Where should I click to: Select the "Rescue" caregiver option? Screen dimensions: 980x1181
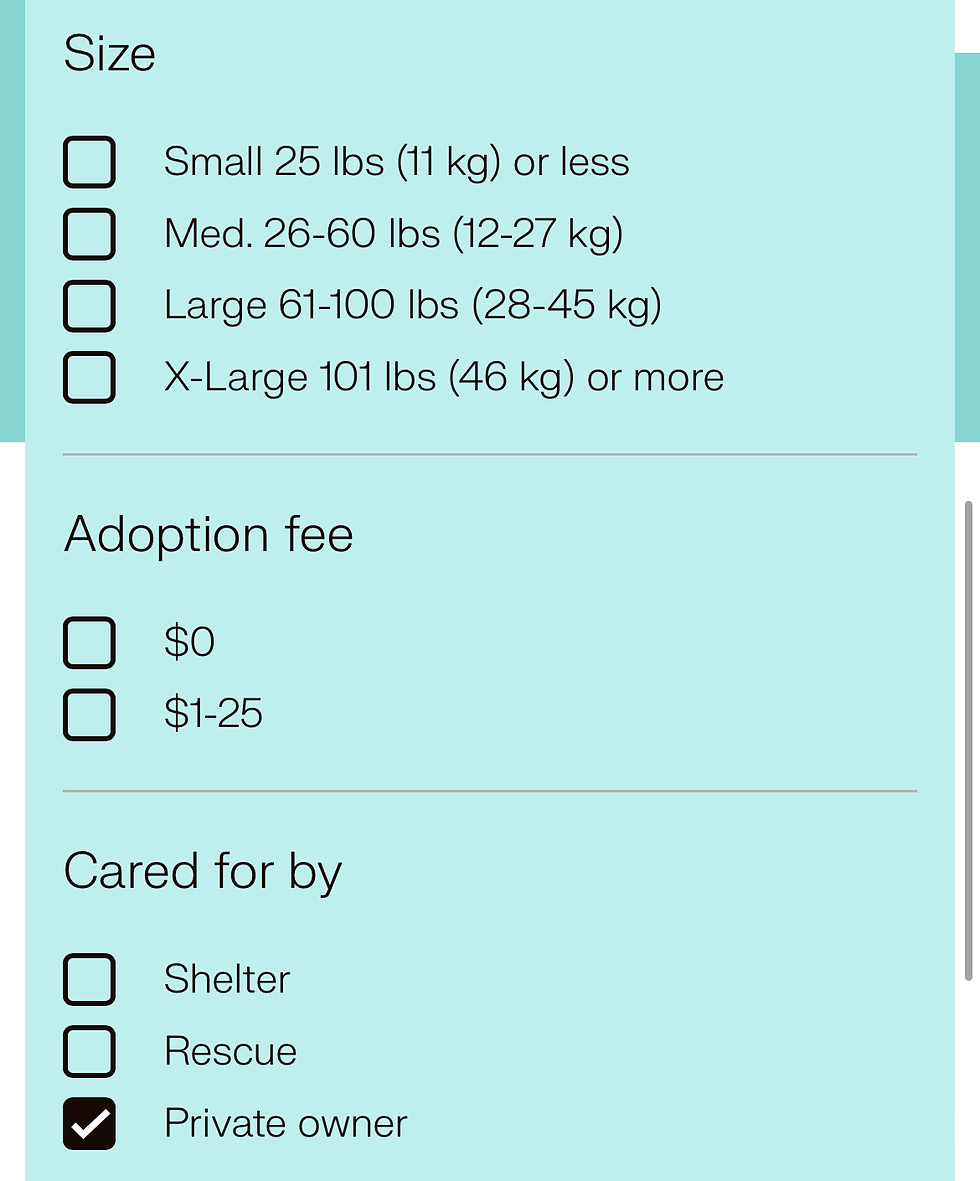[x=89, y=1051]
